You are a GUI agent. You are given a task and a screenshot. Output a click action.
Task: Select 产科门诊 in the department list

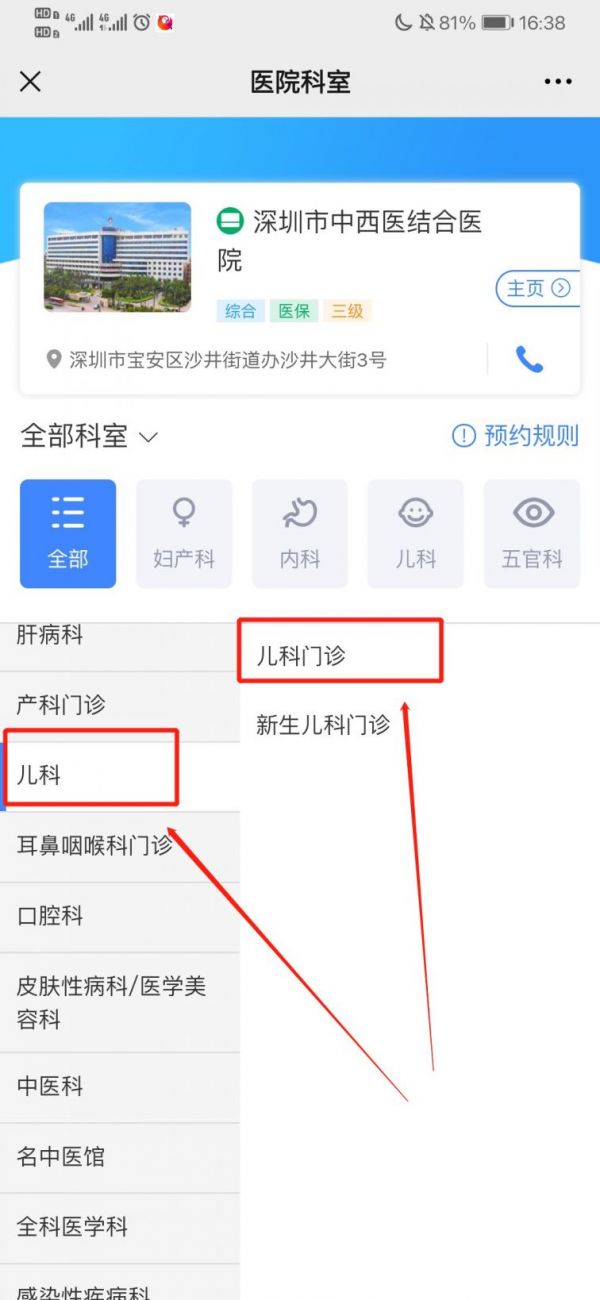[120, 706]
